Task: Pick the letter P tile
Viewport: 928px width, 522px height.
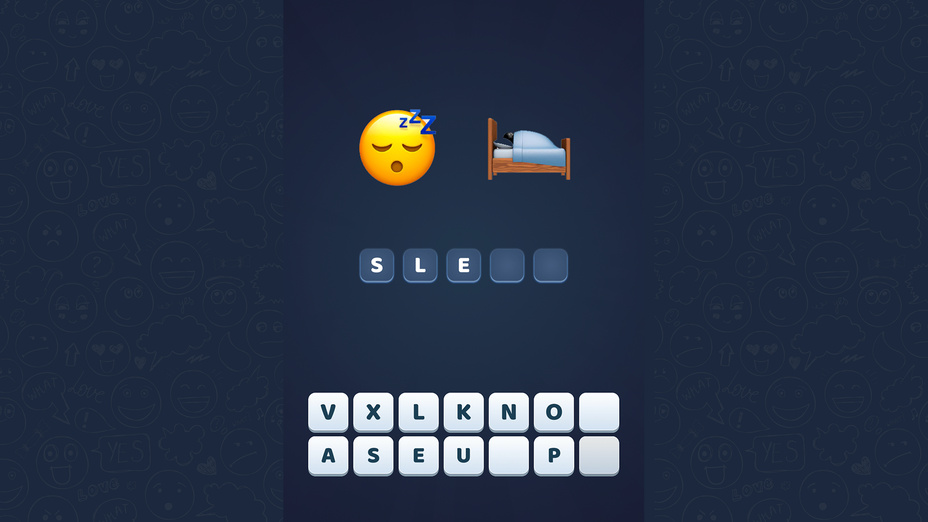Action: coord(553,456)
